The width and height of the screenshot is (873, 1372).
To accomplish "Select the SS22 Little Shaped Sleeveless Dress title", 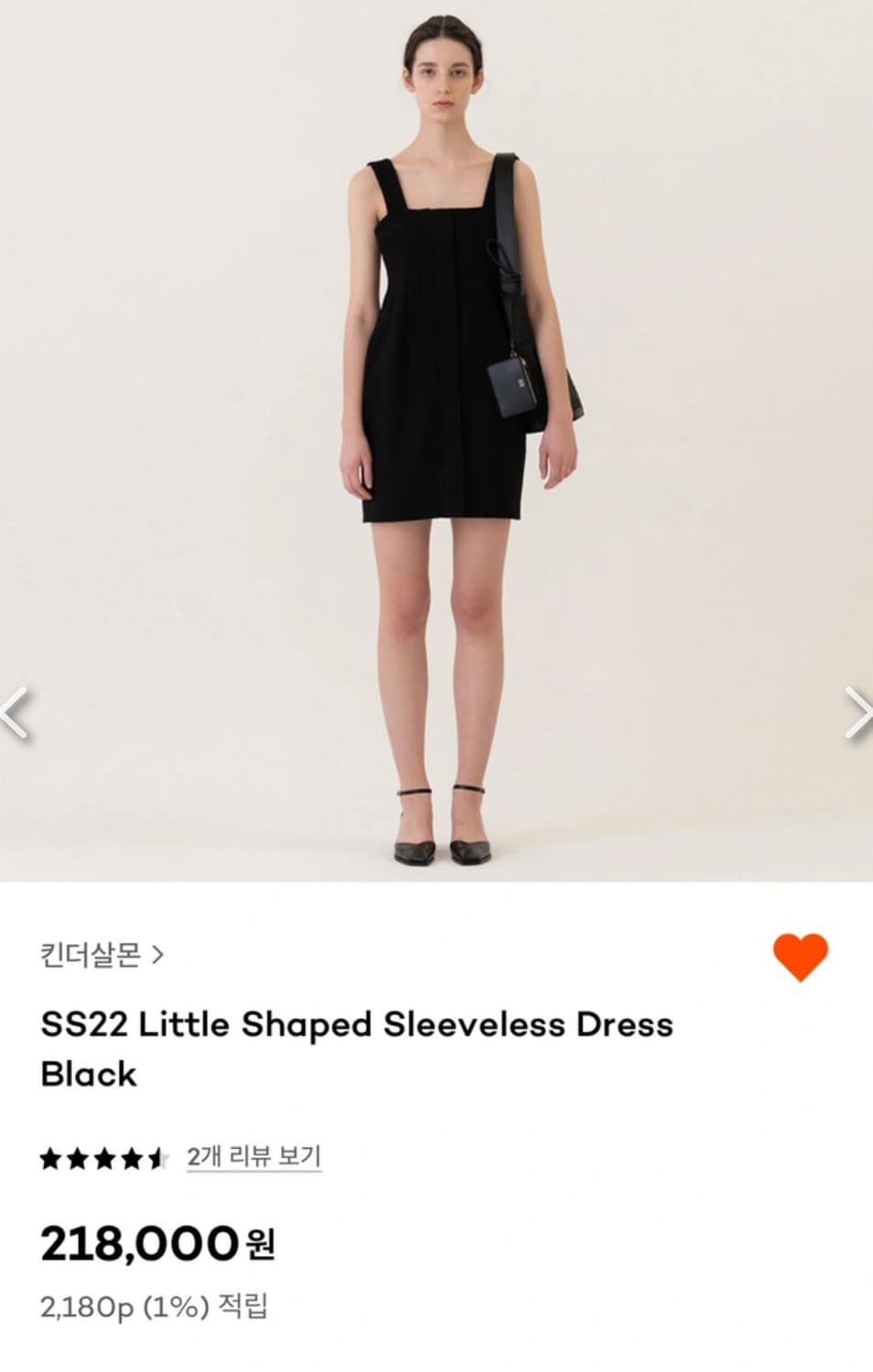I will pos(356,1025).
